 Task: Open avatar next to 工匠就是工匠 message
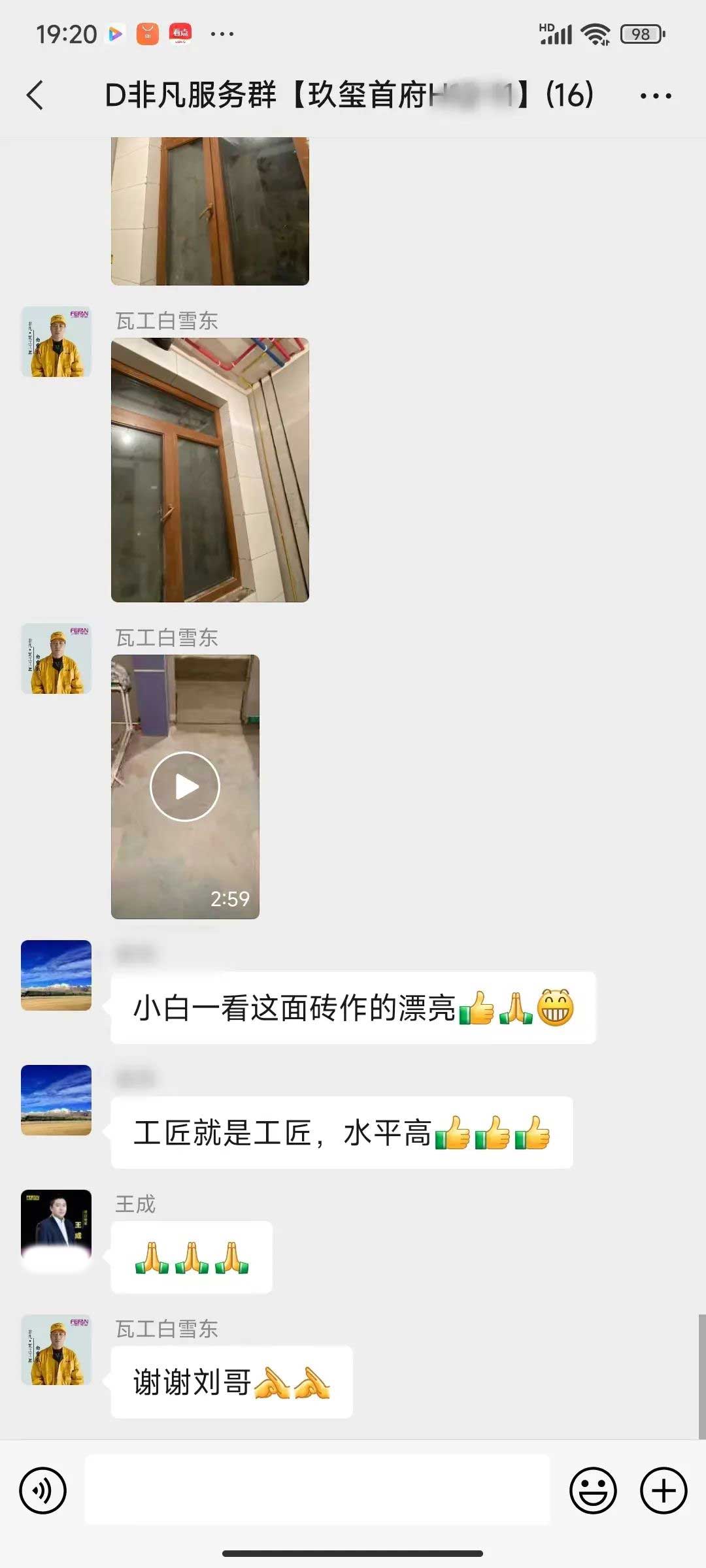tap(56, 1100)
